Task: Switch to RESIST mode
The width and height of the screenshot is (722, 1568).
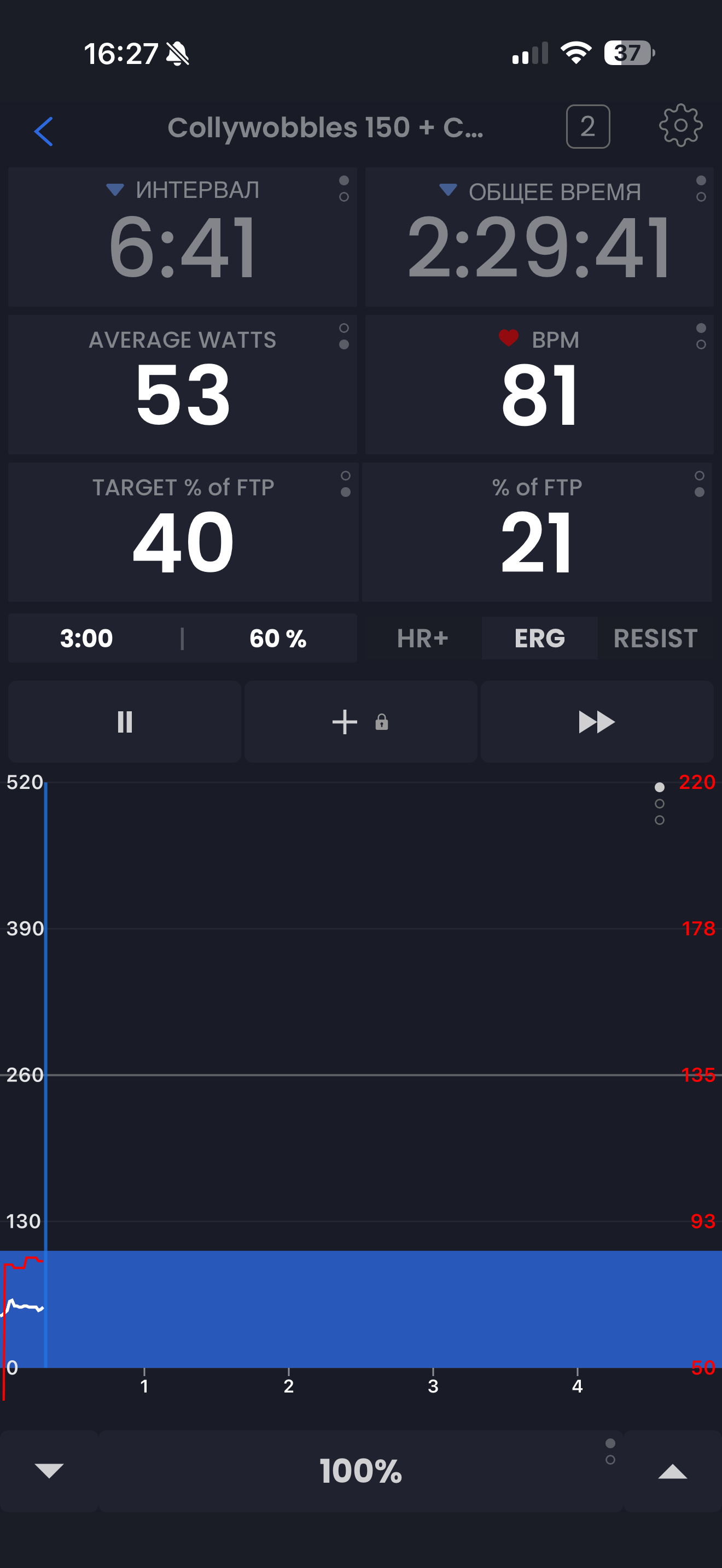Action: 655,638
